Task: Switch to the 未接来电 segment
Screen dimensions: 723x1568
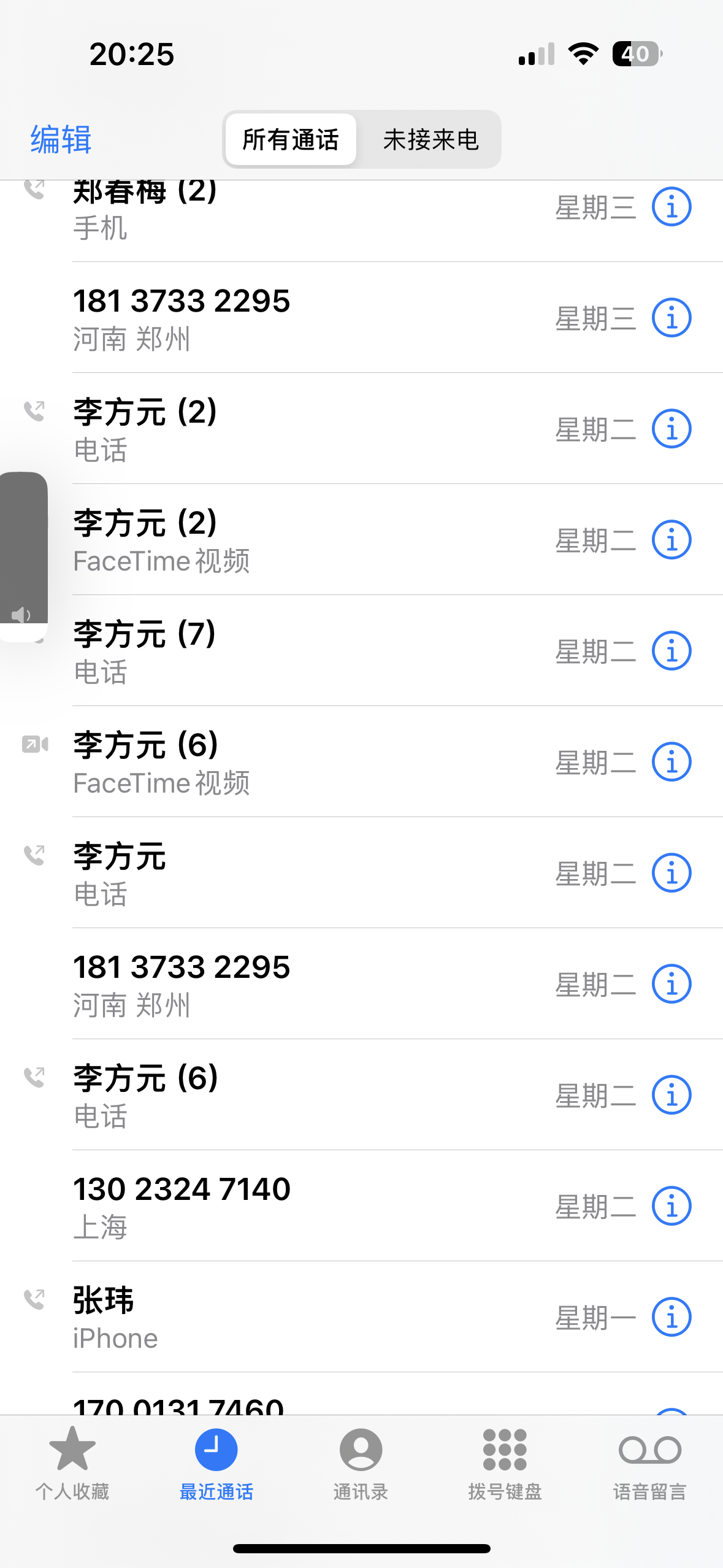Action: (x=430, y=139)
